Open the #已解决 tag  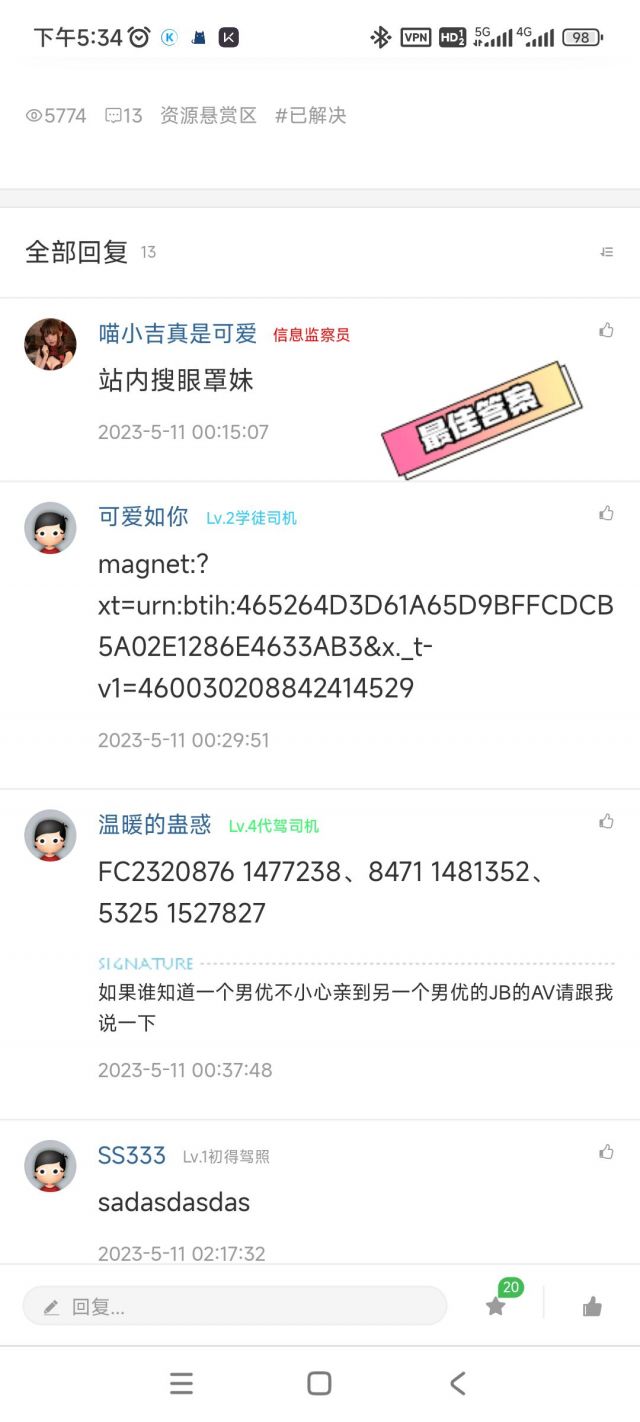click(311, 116)
